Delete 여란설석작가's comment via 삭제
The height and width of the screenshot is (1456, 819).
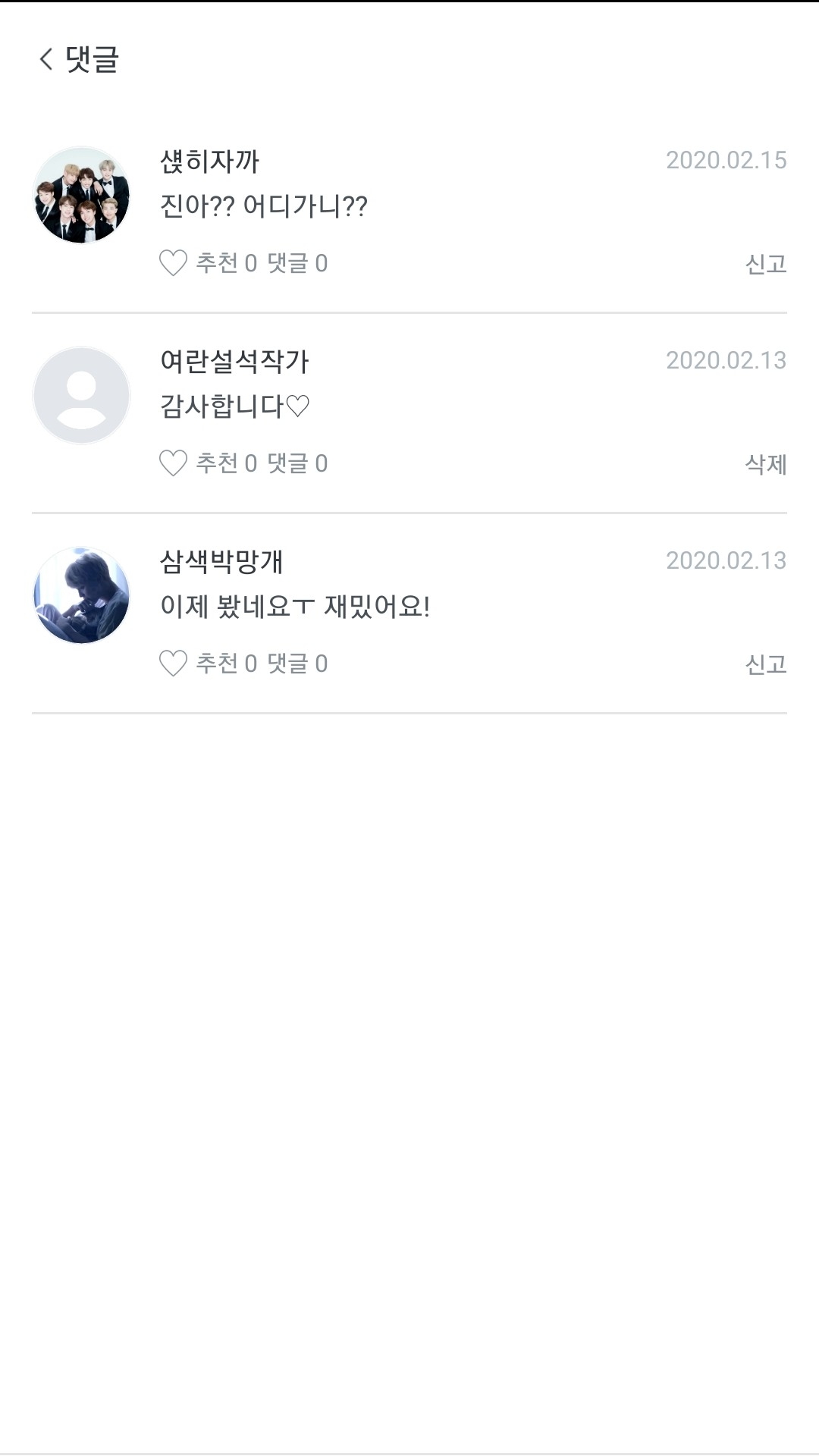(766, 464)
